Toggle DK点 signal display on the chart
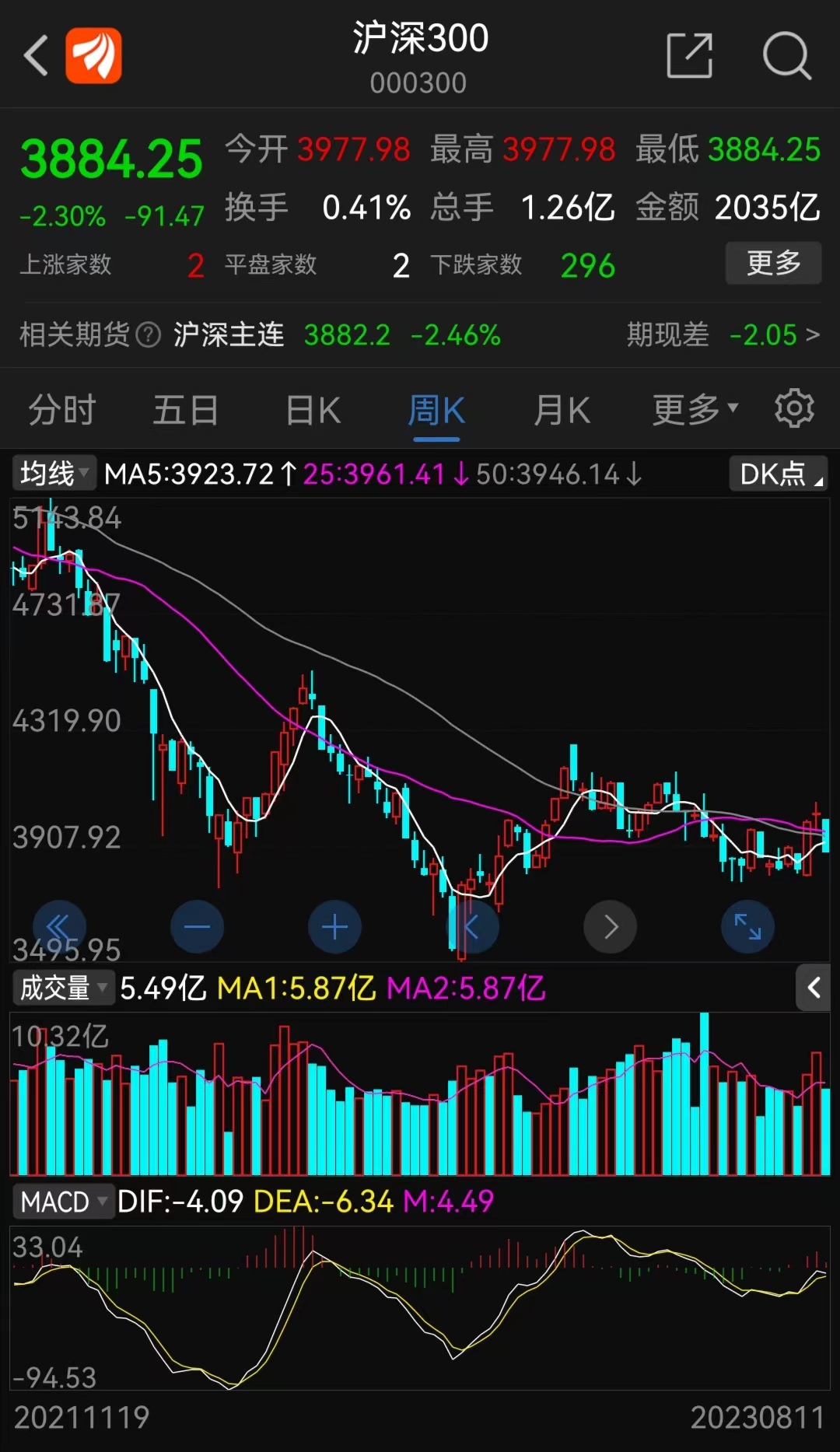Viewport: 840px width, 1452px height. tap(777, 471)
